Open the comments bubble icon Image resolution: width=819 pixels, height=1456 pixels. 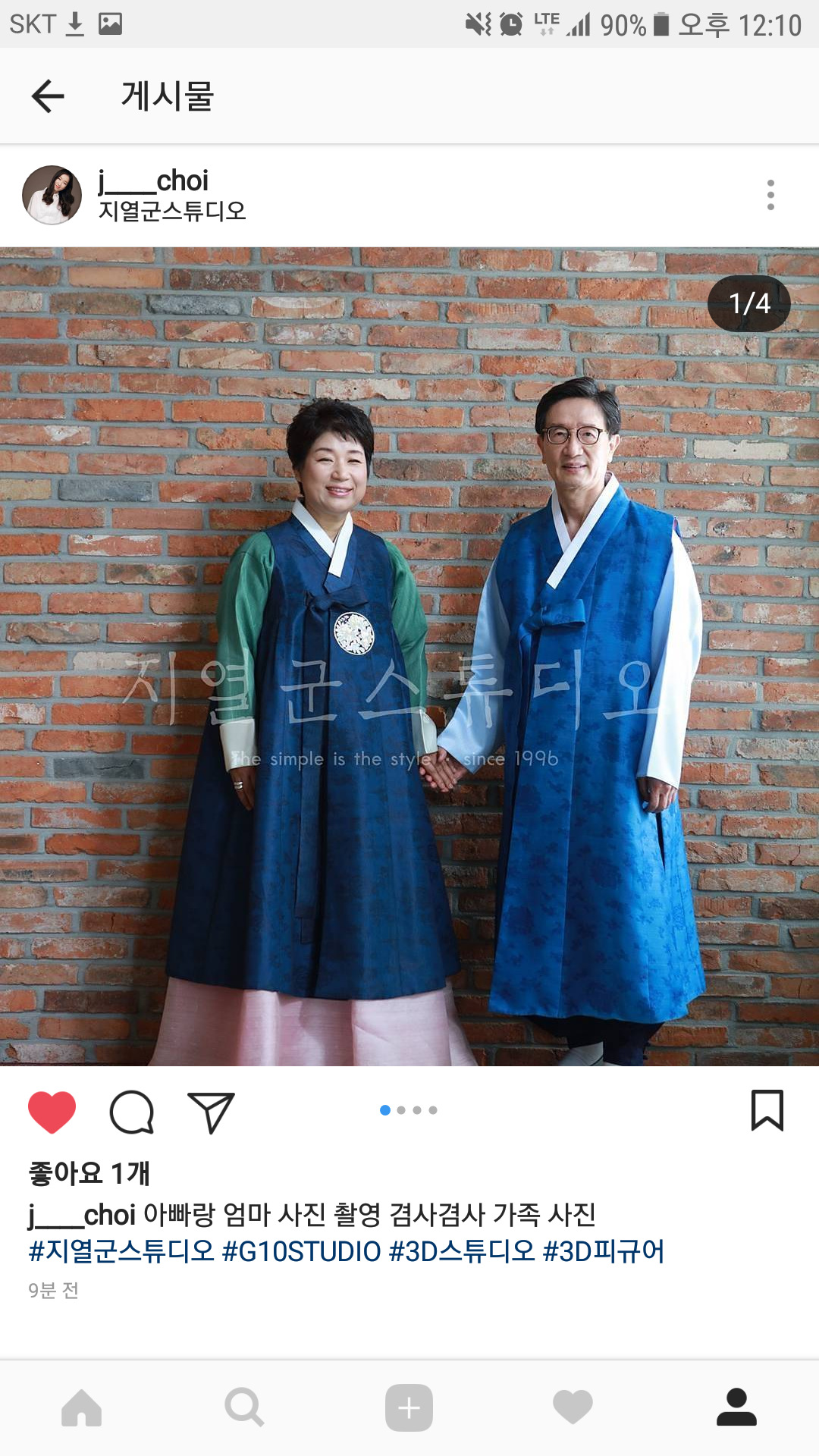coord(132,1112)
